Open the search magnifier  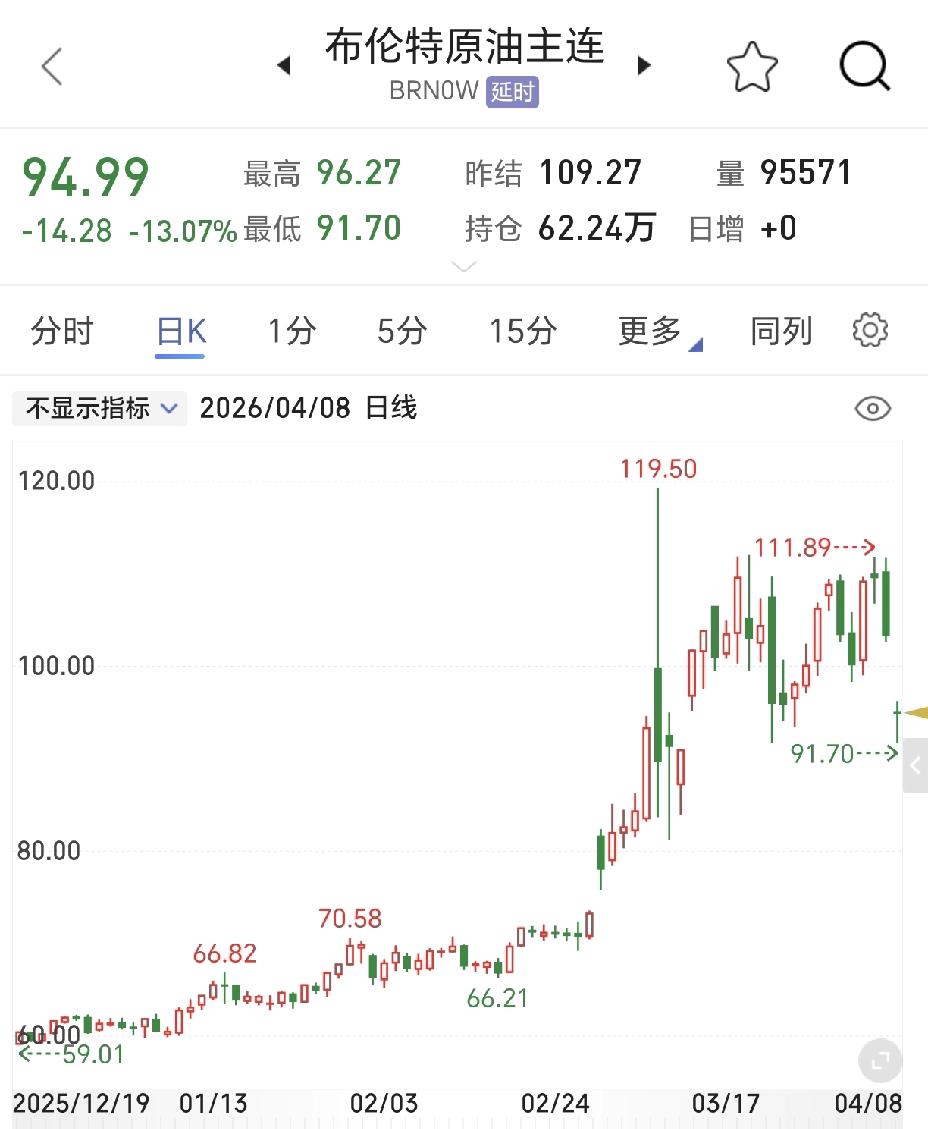tap(864, 67)
